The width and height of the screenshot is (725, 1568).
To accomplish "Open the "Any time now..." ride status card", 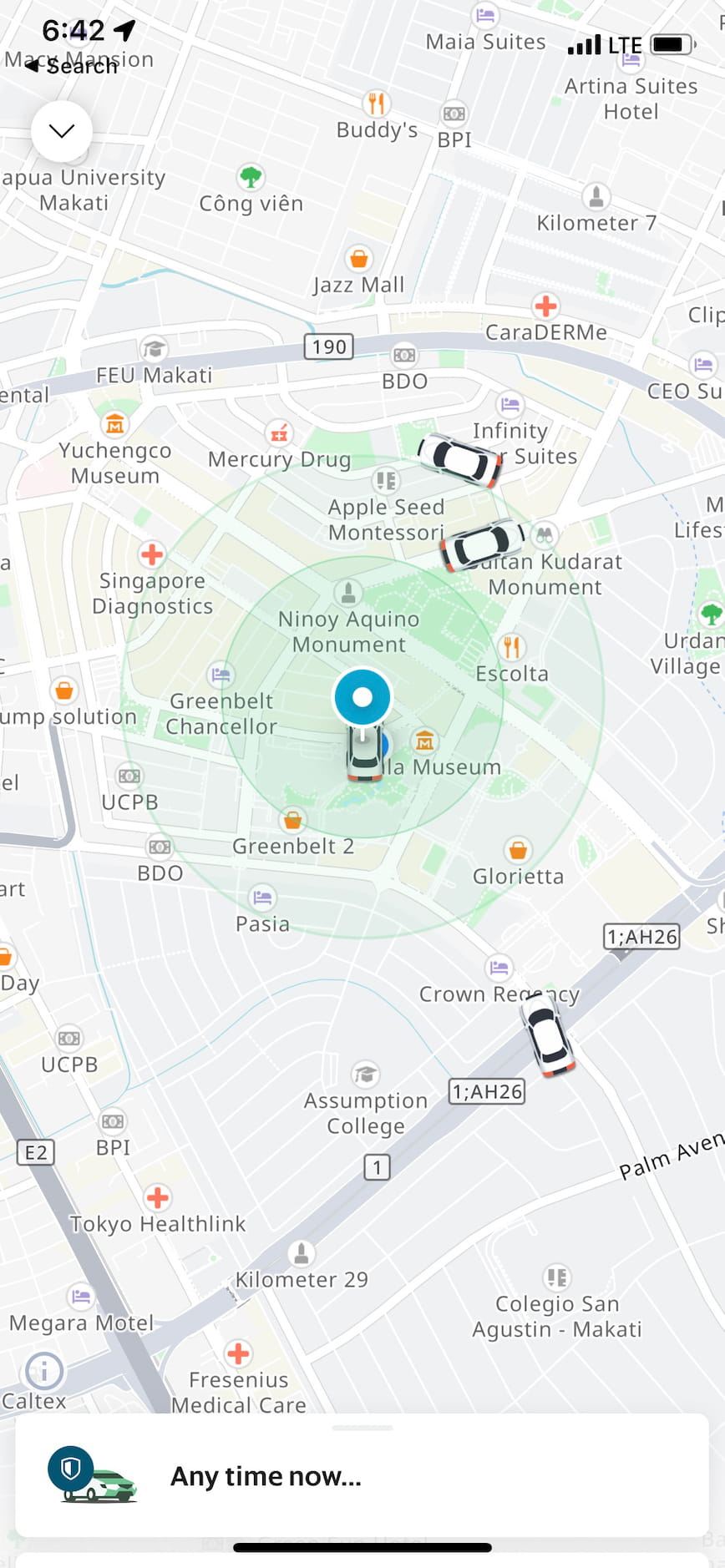I will click(362, 1476).
